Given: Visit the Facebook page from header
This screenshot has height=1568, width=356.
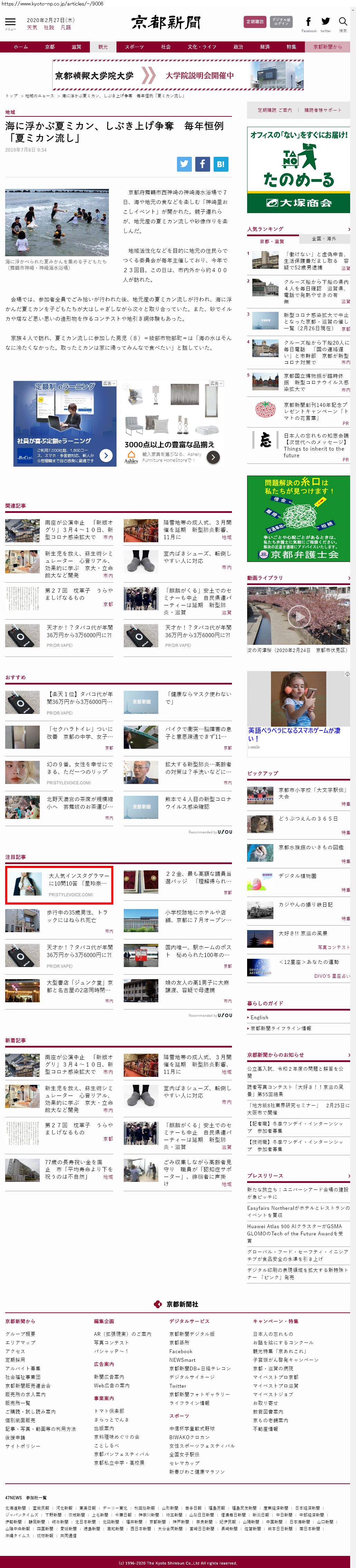Looking at the screenshot, I should (x=308, y=22).
